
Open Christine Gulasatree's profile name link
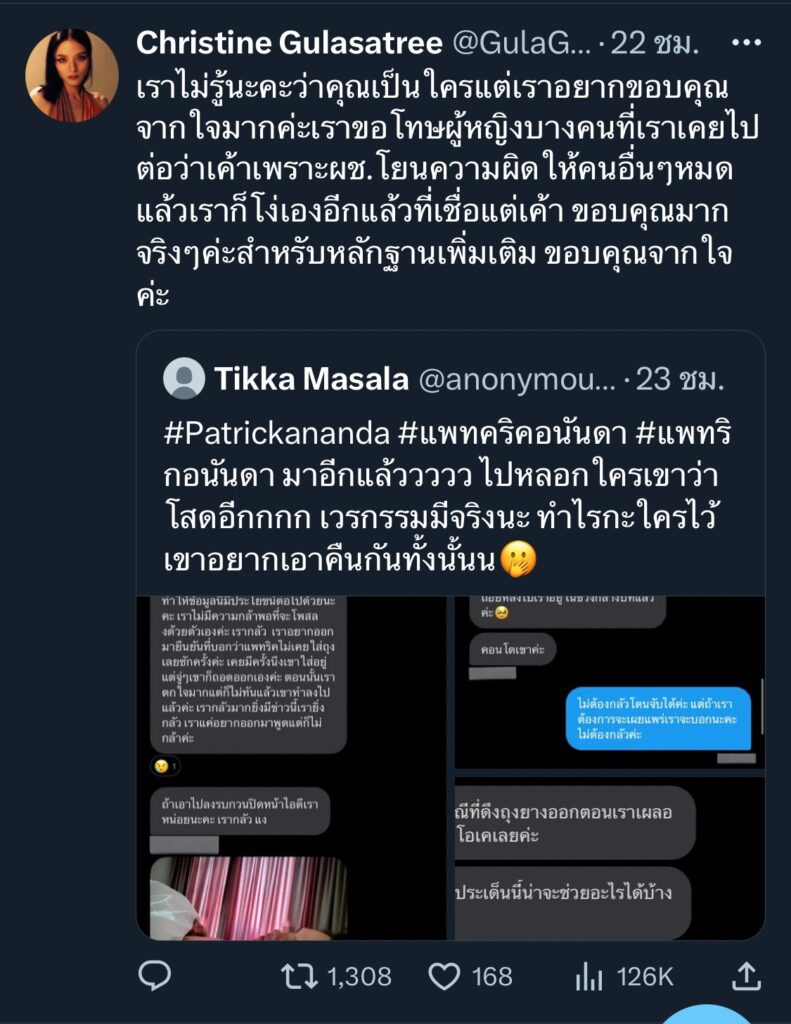pos(289,43)
